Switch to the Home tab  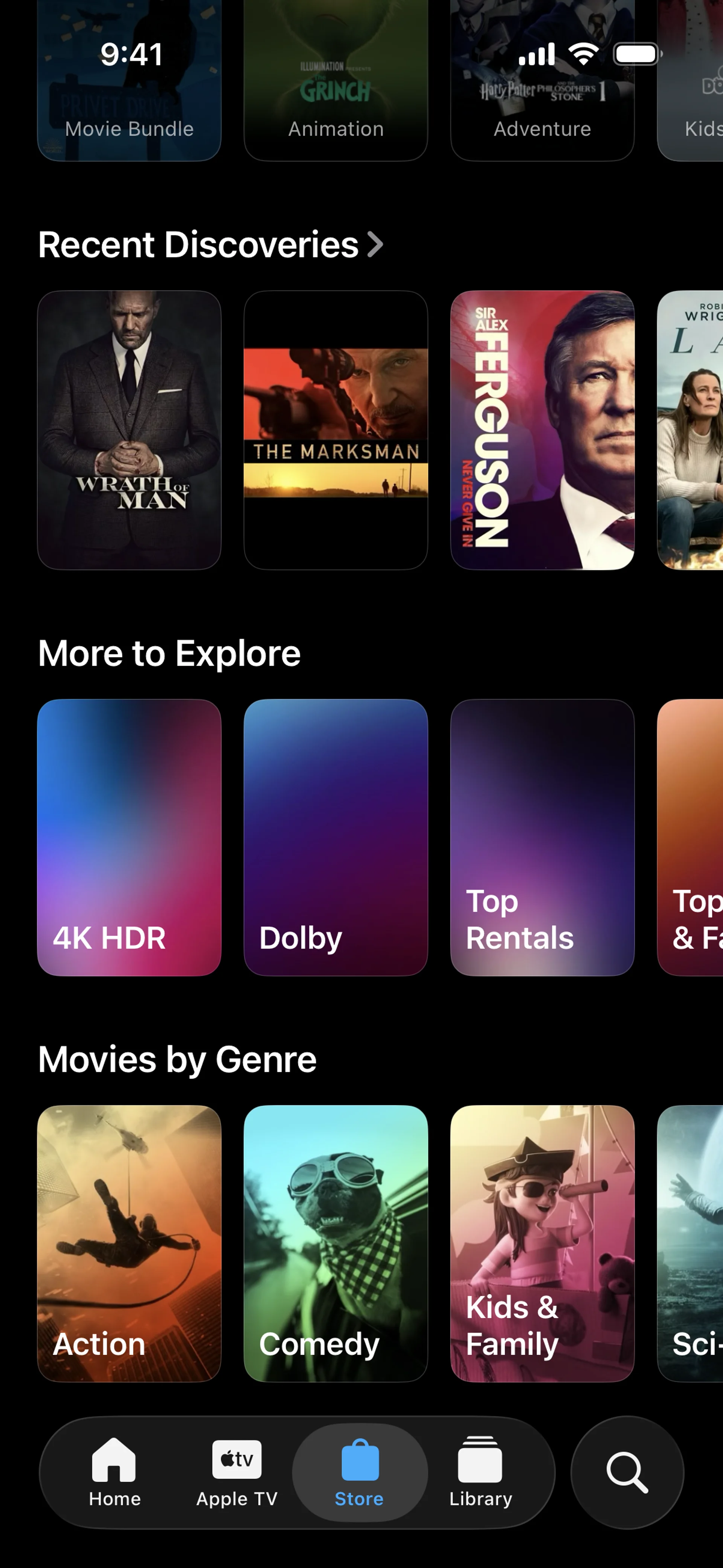click(114, 1472)
